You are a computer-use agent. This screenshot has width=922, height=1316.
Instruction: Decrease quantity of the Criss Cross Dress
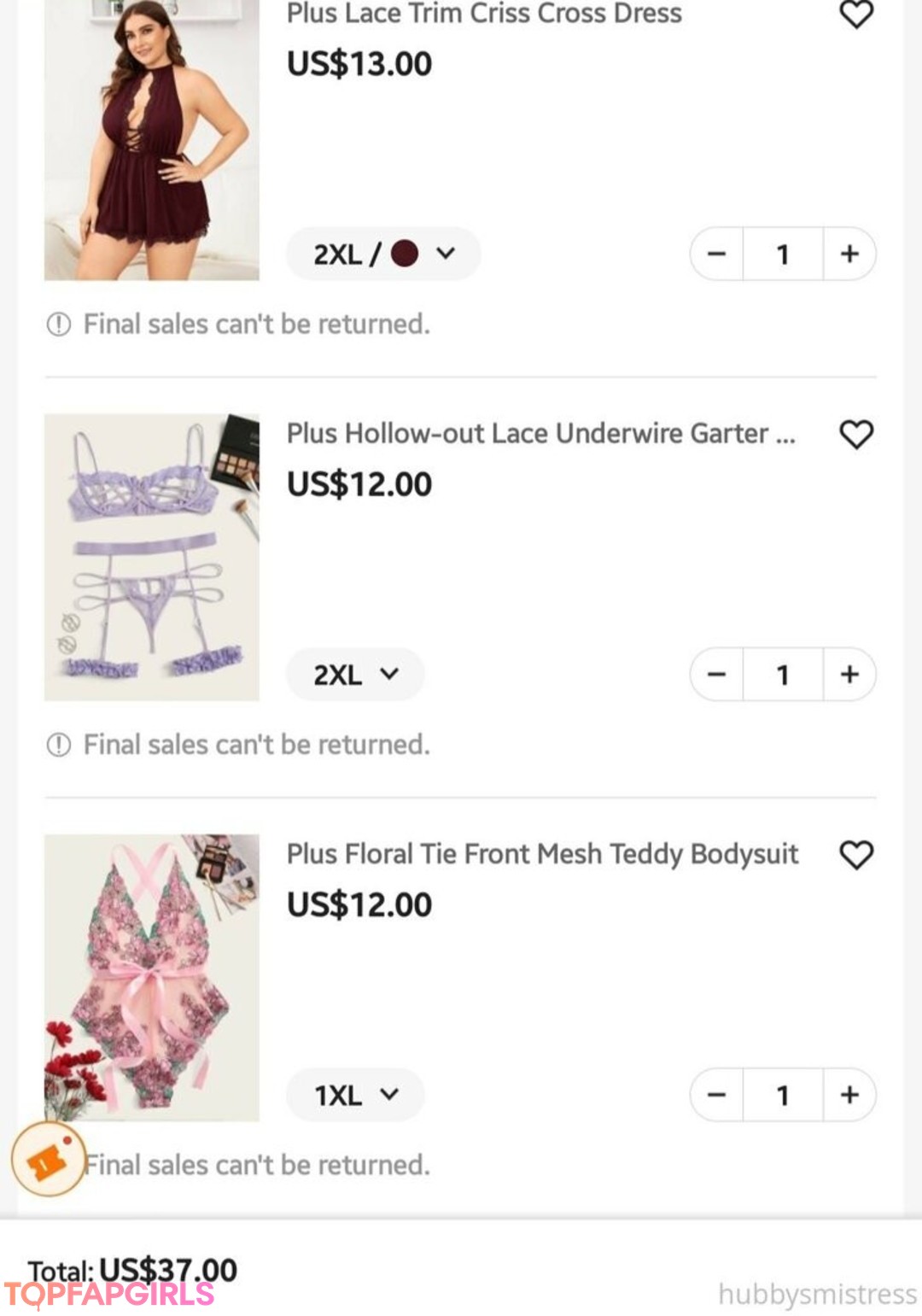click(717, 254)
